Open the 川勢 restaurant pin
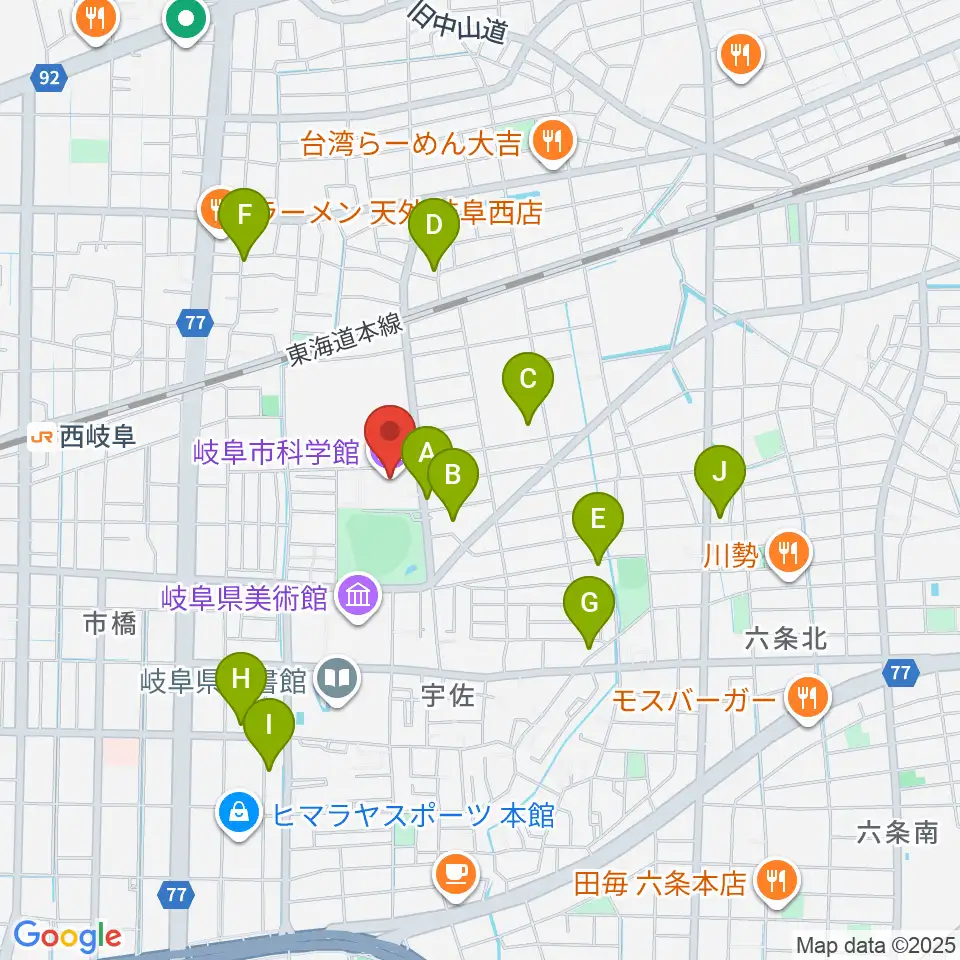The image size is (960, 960). [789, 555]
